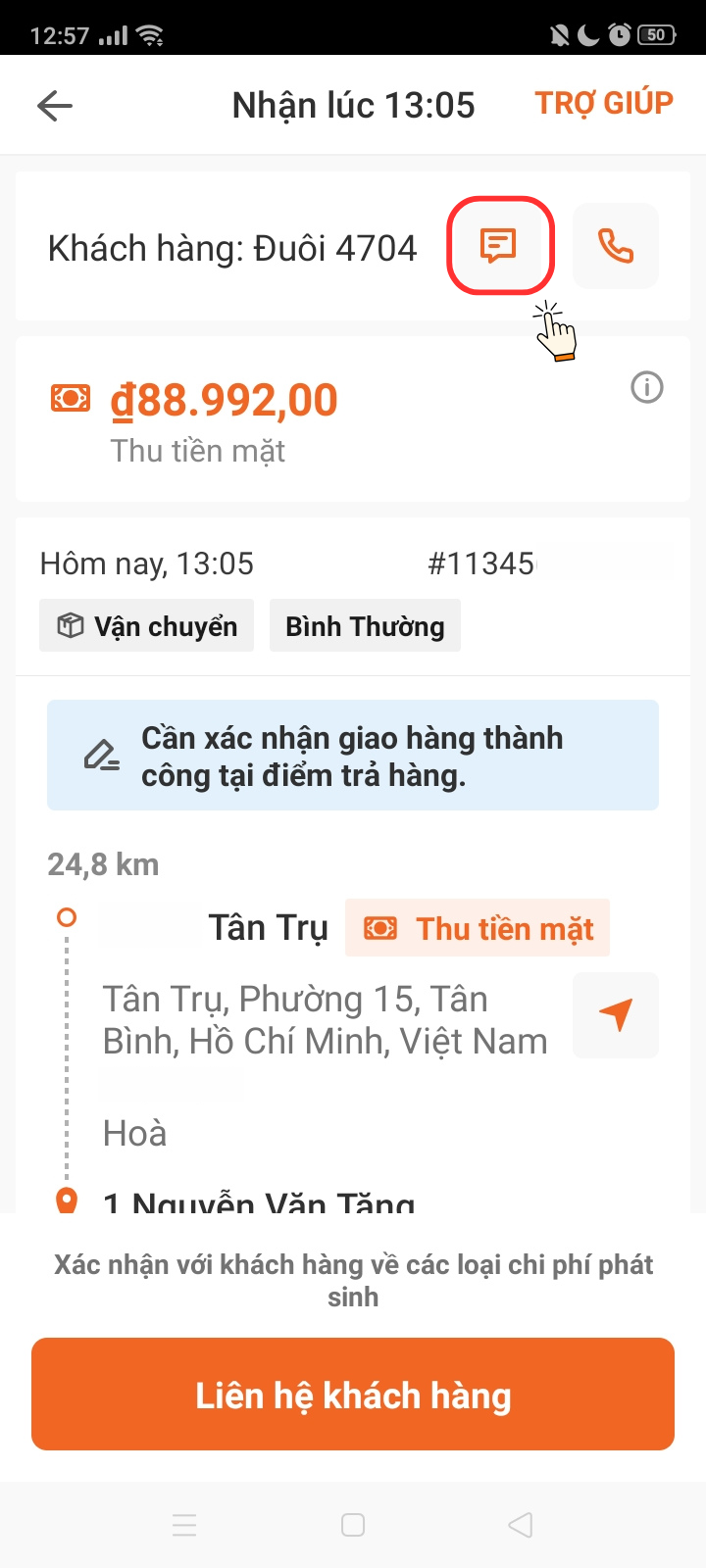This screenshot has height=1568, width=706.
Task: Tap the Nhận lúc 13:05 title bar
Action: (x=354, y=104)
